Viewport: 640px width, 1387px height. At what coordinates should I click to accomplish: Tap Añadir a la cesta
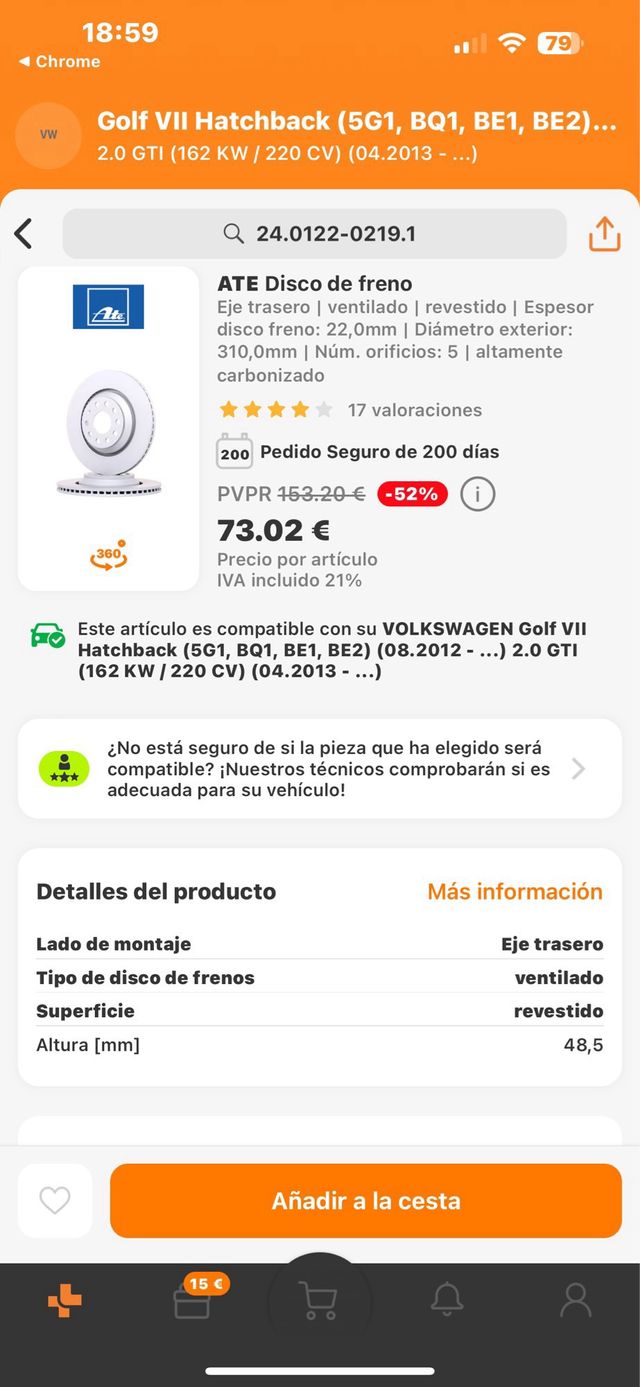coord(366,1201)
